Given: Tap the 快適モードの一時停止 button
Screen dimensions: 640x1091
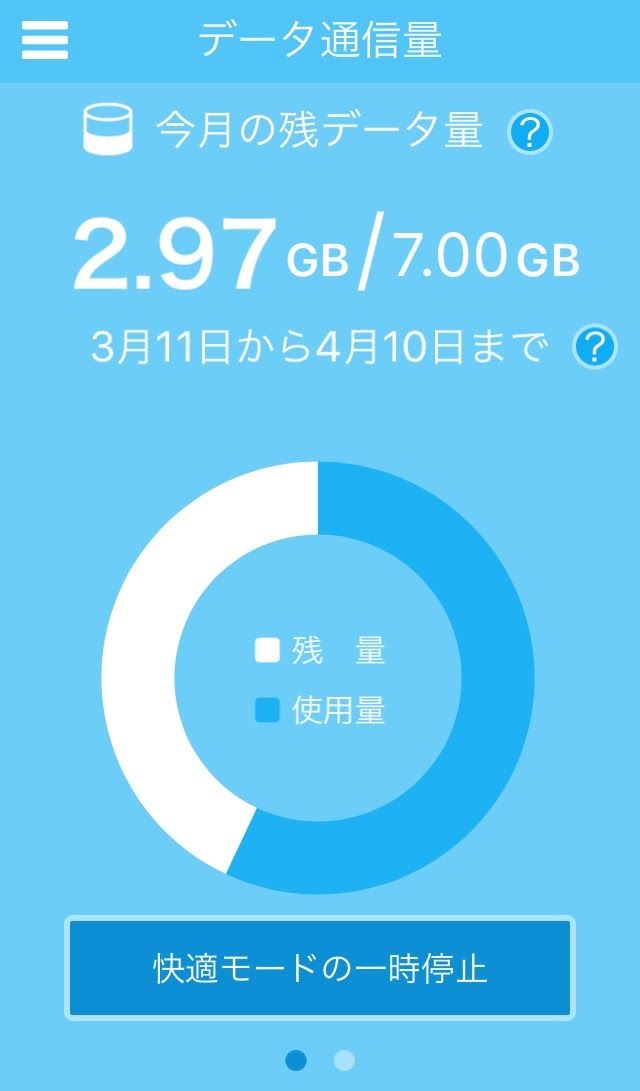Looking at the screenshot, I should tap(320, 968).
